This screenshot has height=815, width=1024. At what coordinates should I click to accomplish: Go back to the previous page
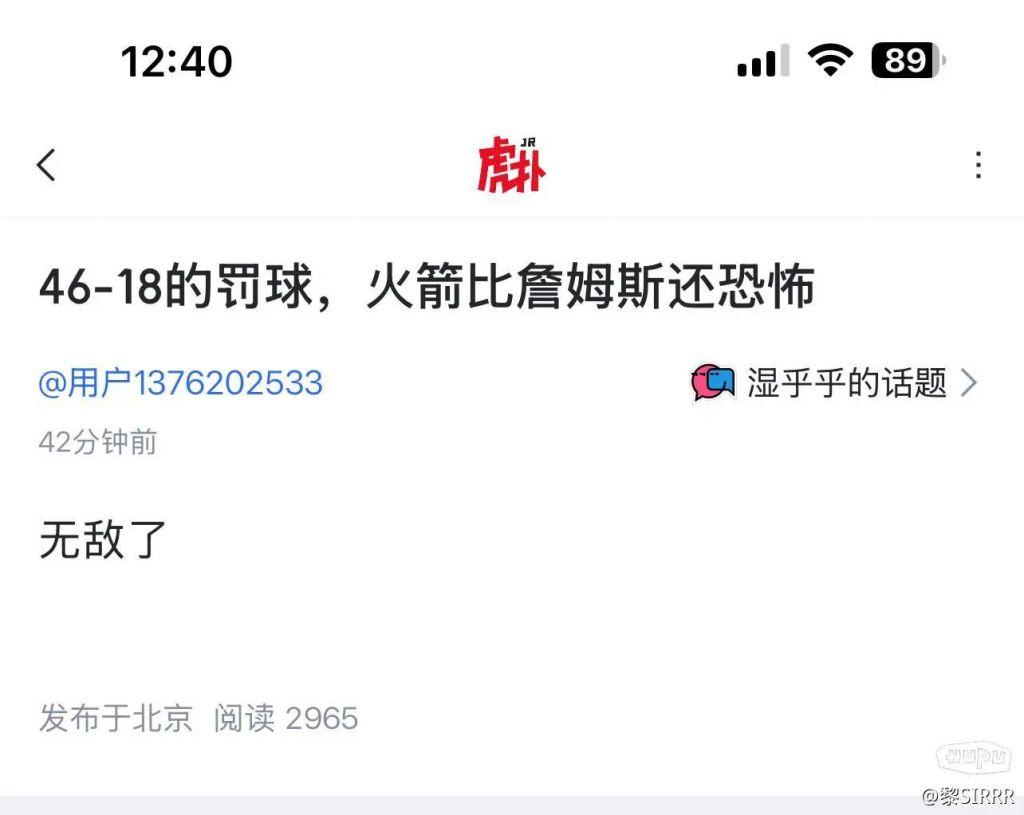pos(46,165)
